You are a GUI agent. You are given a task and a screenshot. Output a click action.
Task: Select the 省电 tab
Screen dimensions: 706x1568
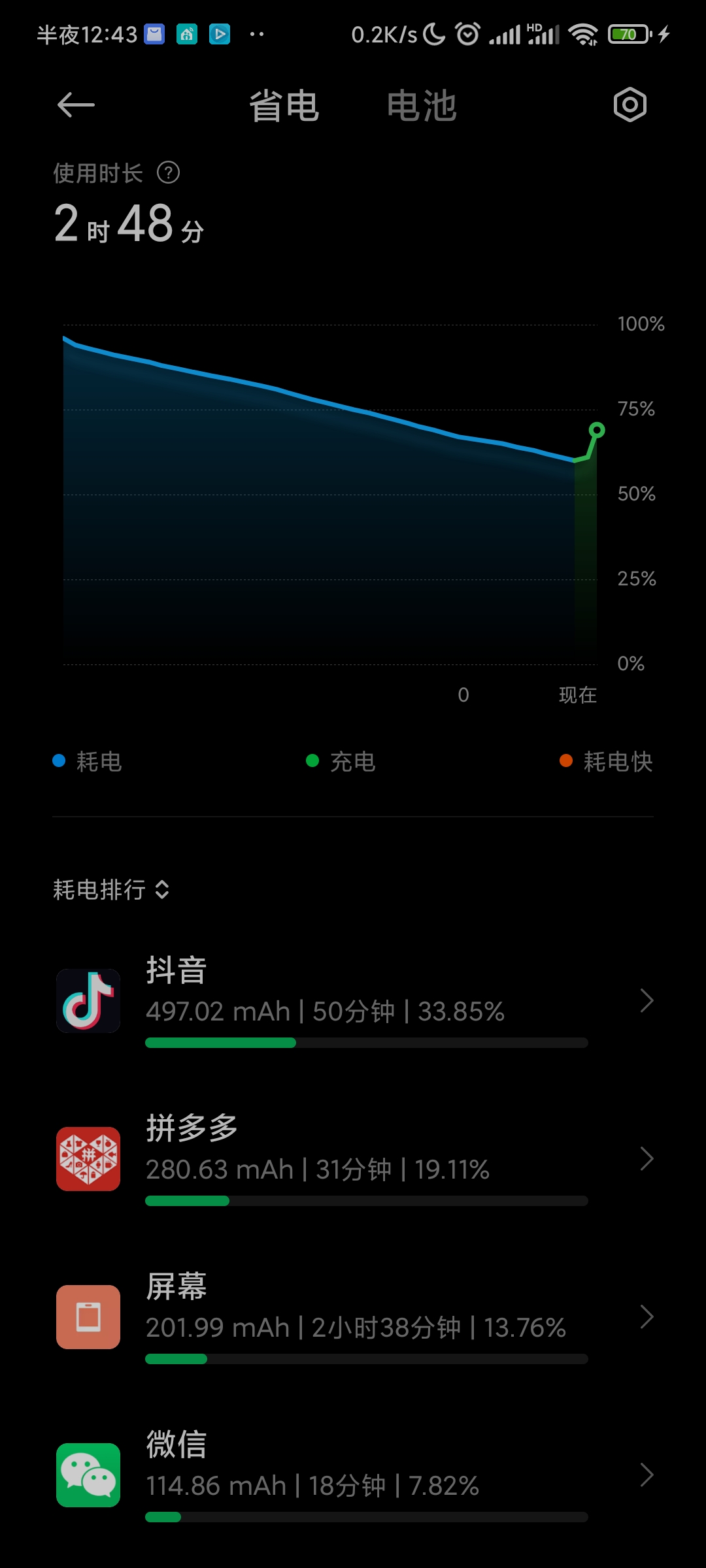[284, 106]
